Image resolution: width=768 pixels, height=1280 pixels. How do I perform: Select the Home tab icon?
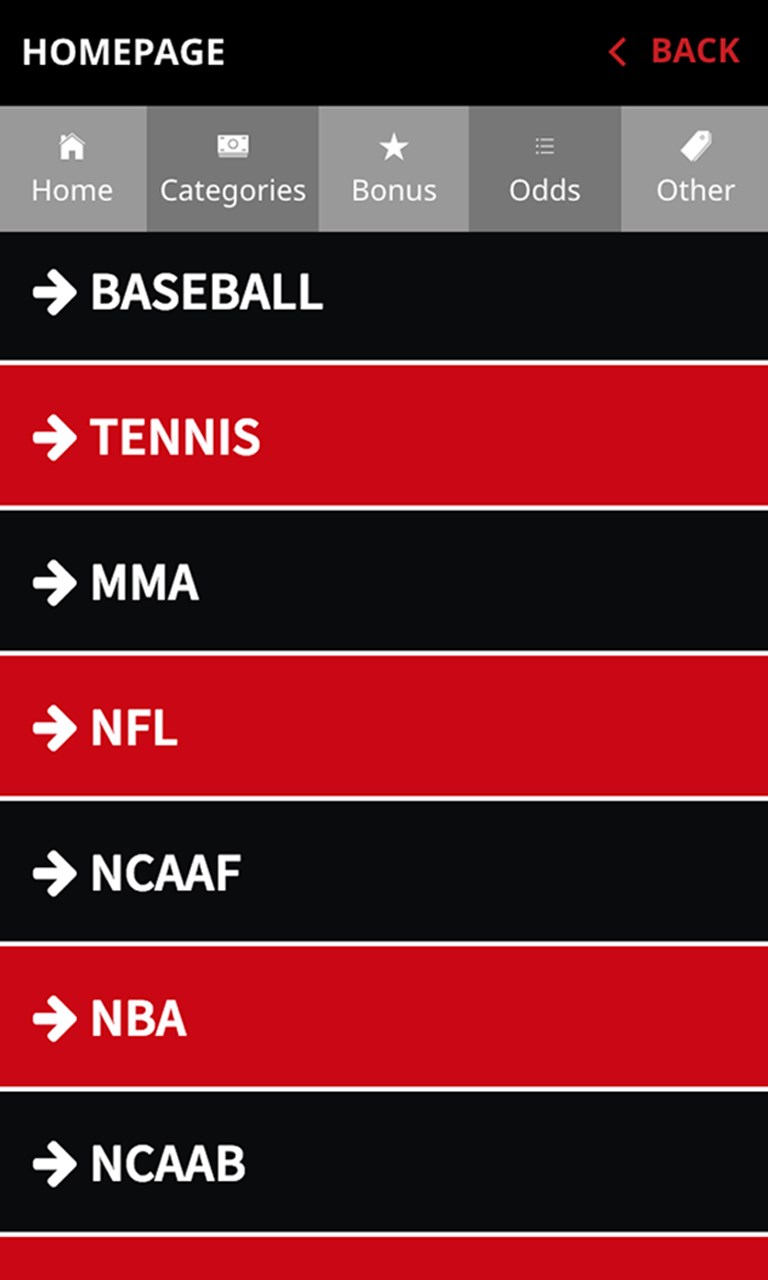click(71, 146)
